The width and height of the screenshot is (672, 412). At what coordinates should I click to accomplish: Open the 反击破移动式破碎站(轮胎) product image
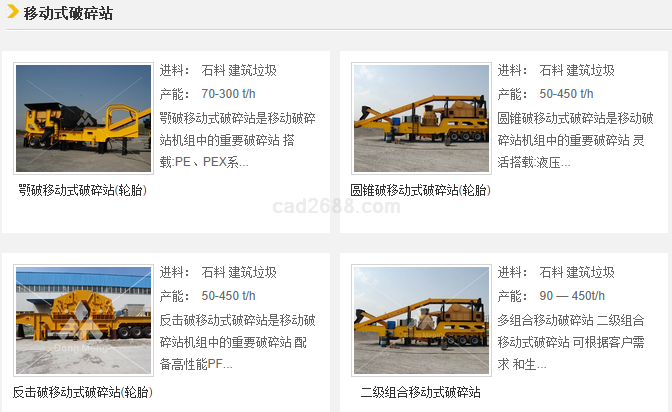(83, 320)
